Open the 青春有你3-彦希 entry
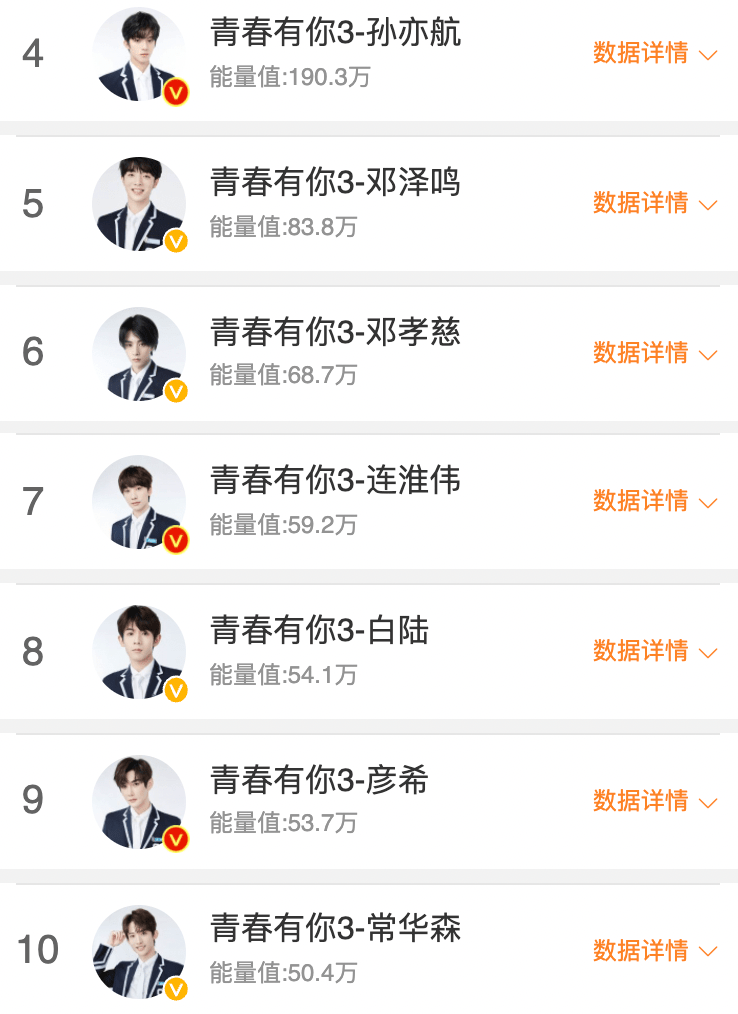This screenshot has height=1014, width=738. [319, 780]
